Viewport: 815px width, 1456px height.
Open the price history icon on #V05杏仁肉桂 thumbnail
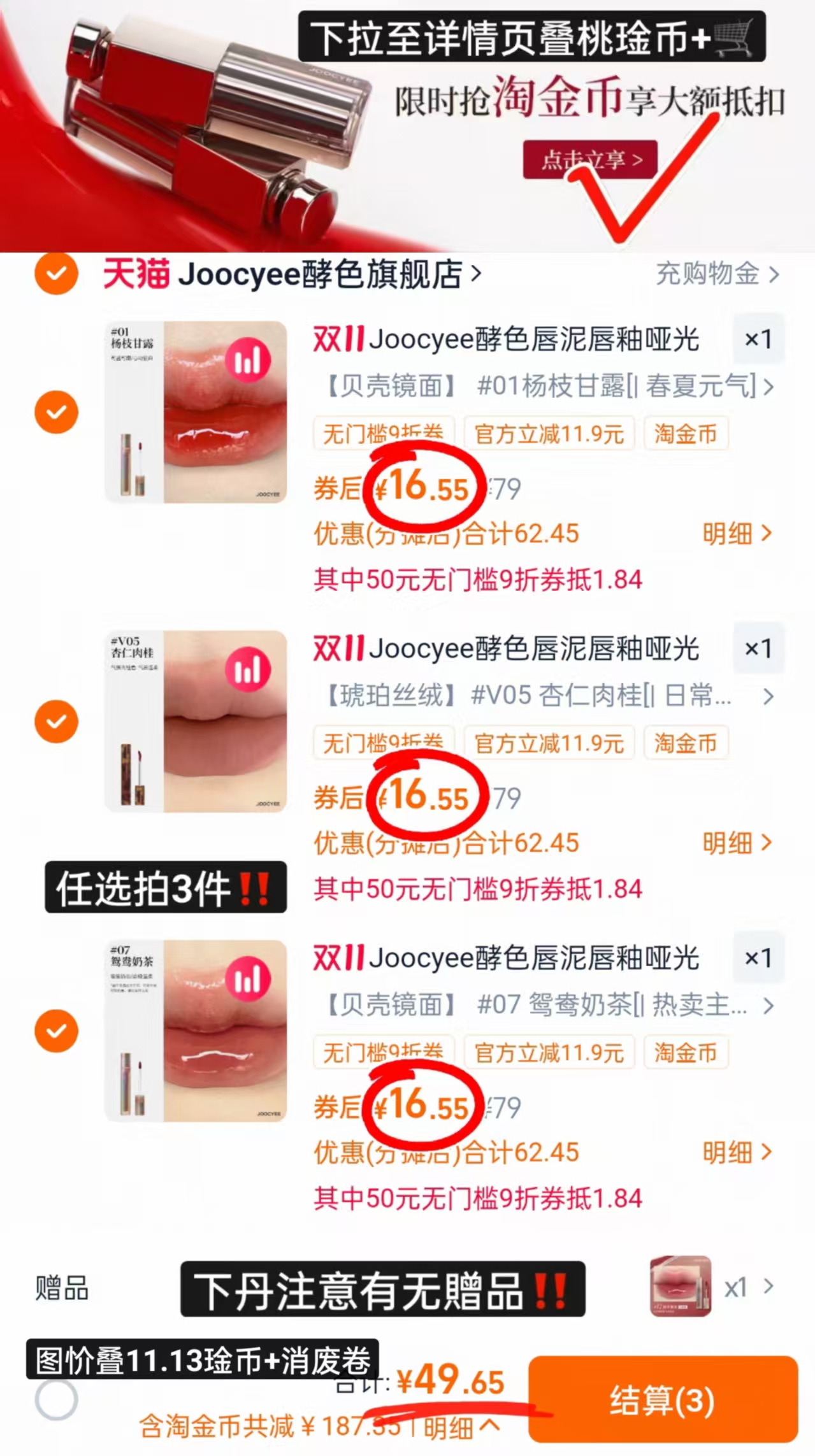247,667
